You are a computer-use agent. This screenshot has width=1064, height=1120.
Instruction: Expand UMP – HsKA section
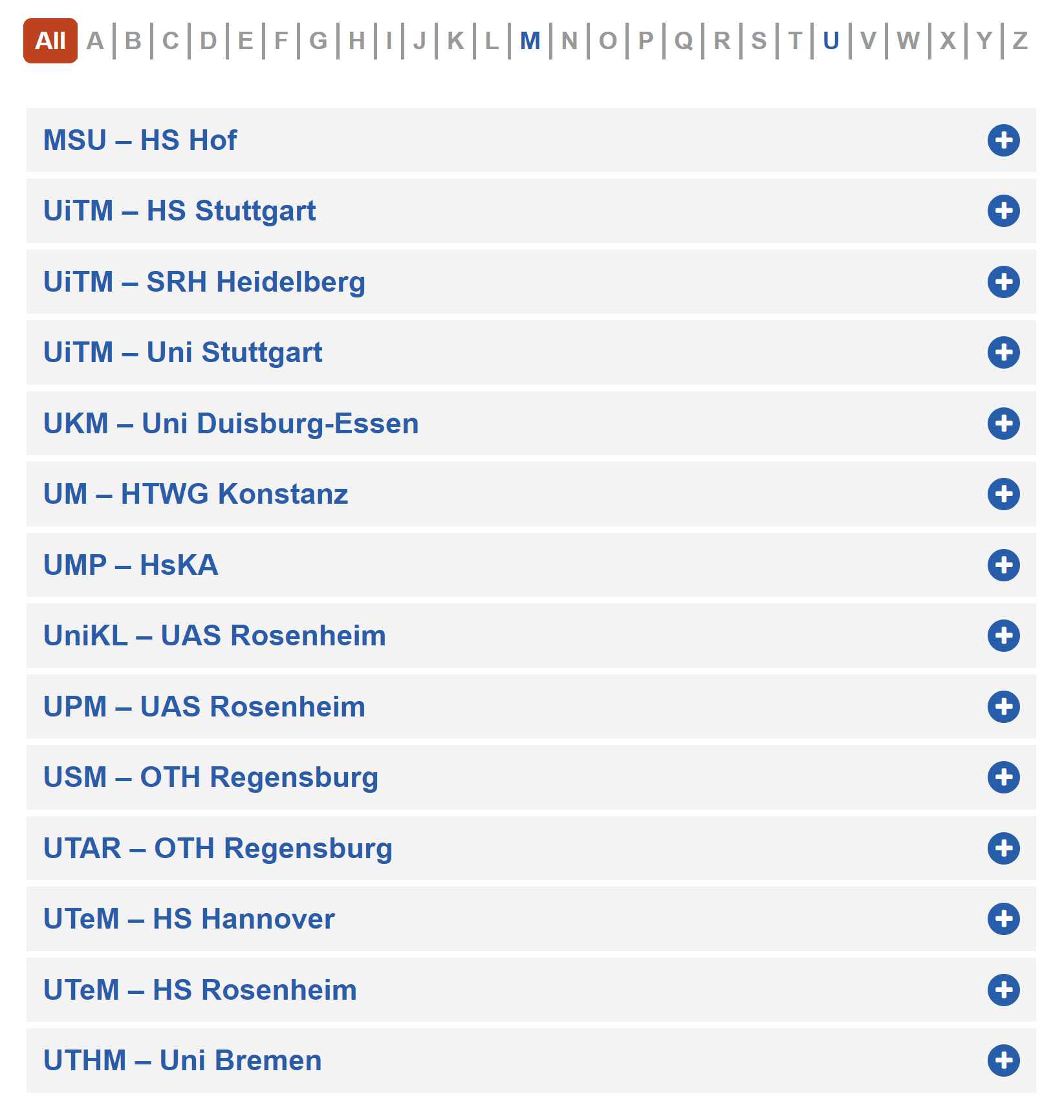[531, 565]
